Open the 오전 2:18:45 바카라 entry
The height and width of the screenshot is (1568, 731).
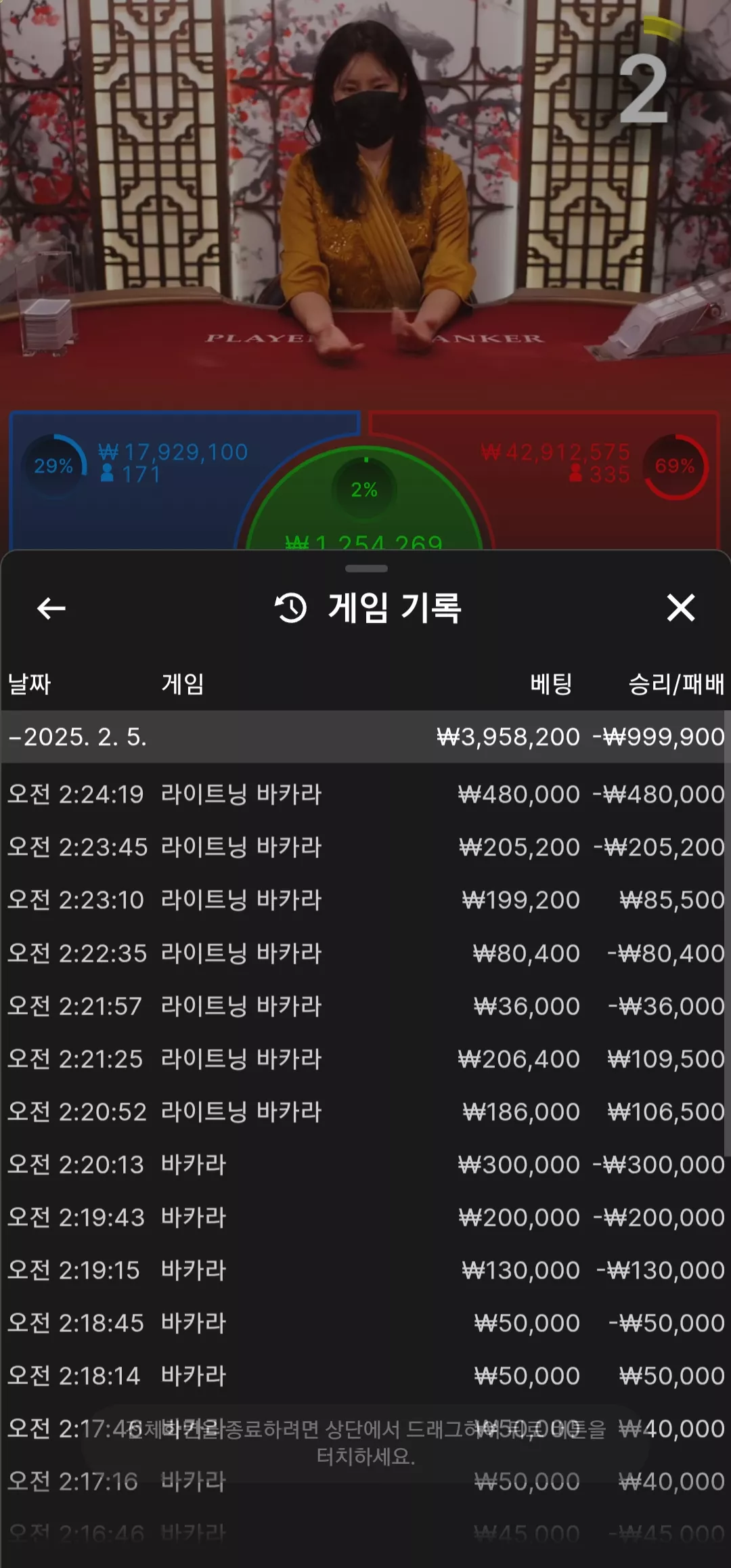(x=365, y=1323)
